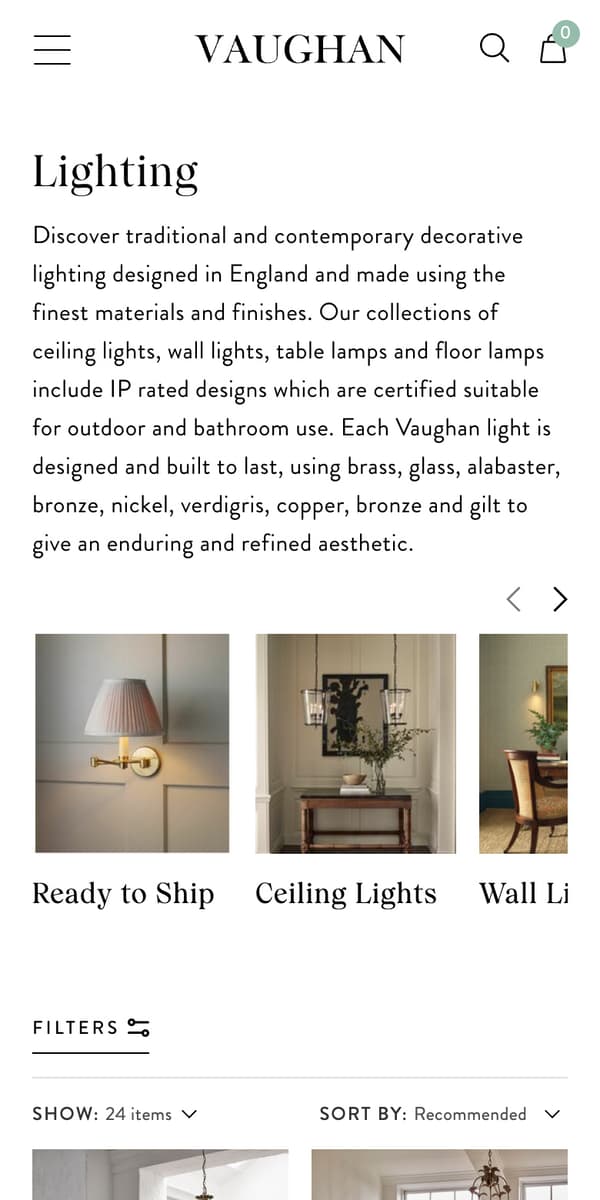Expand the Sort By Recommended dropdown

coord(440,1114)
